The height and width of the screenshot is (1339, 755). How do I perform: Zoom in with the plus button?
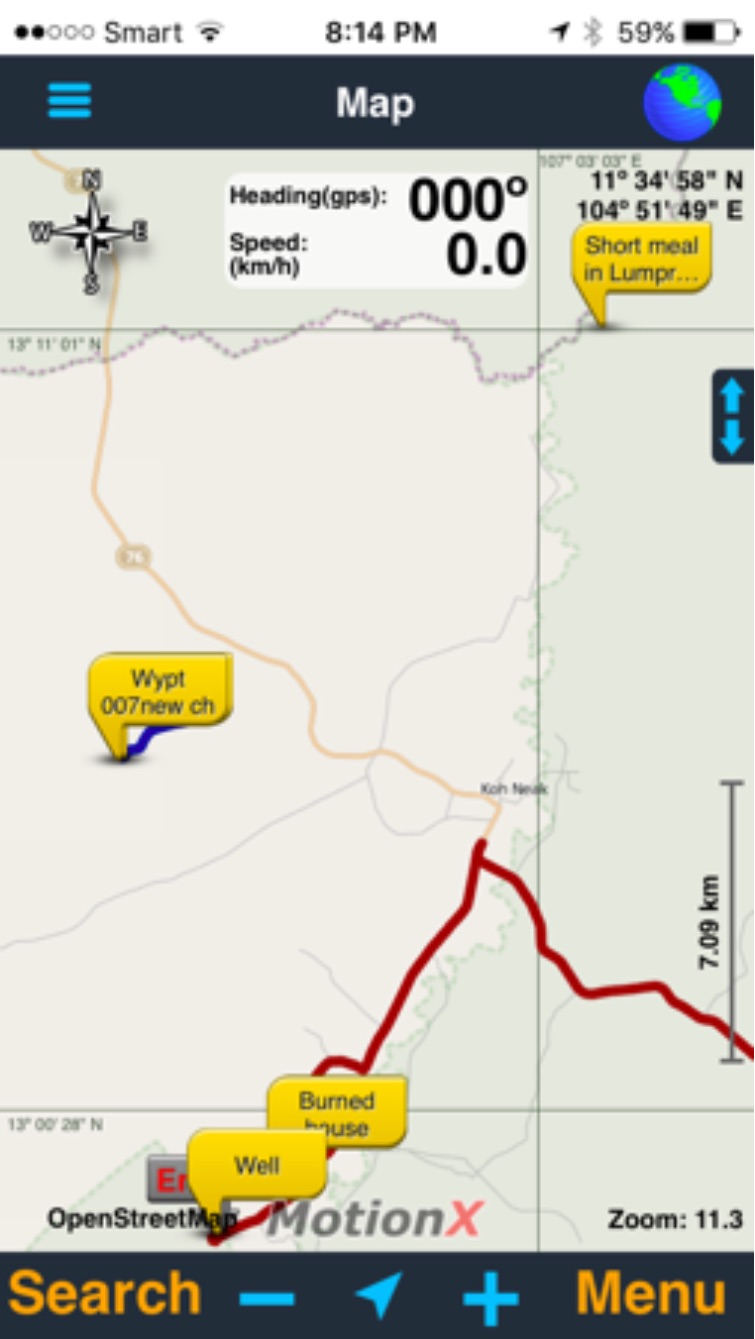(x=490, y=1297)
